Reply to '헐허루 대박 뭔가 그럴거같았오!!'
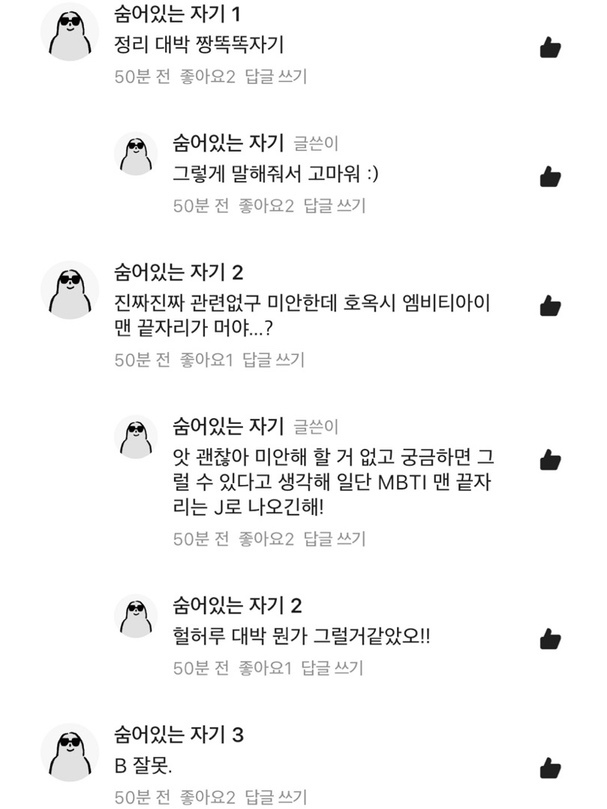607x809 pixels. 333,667
